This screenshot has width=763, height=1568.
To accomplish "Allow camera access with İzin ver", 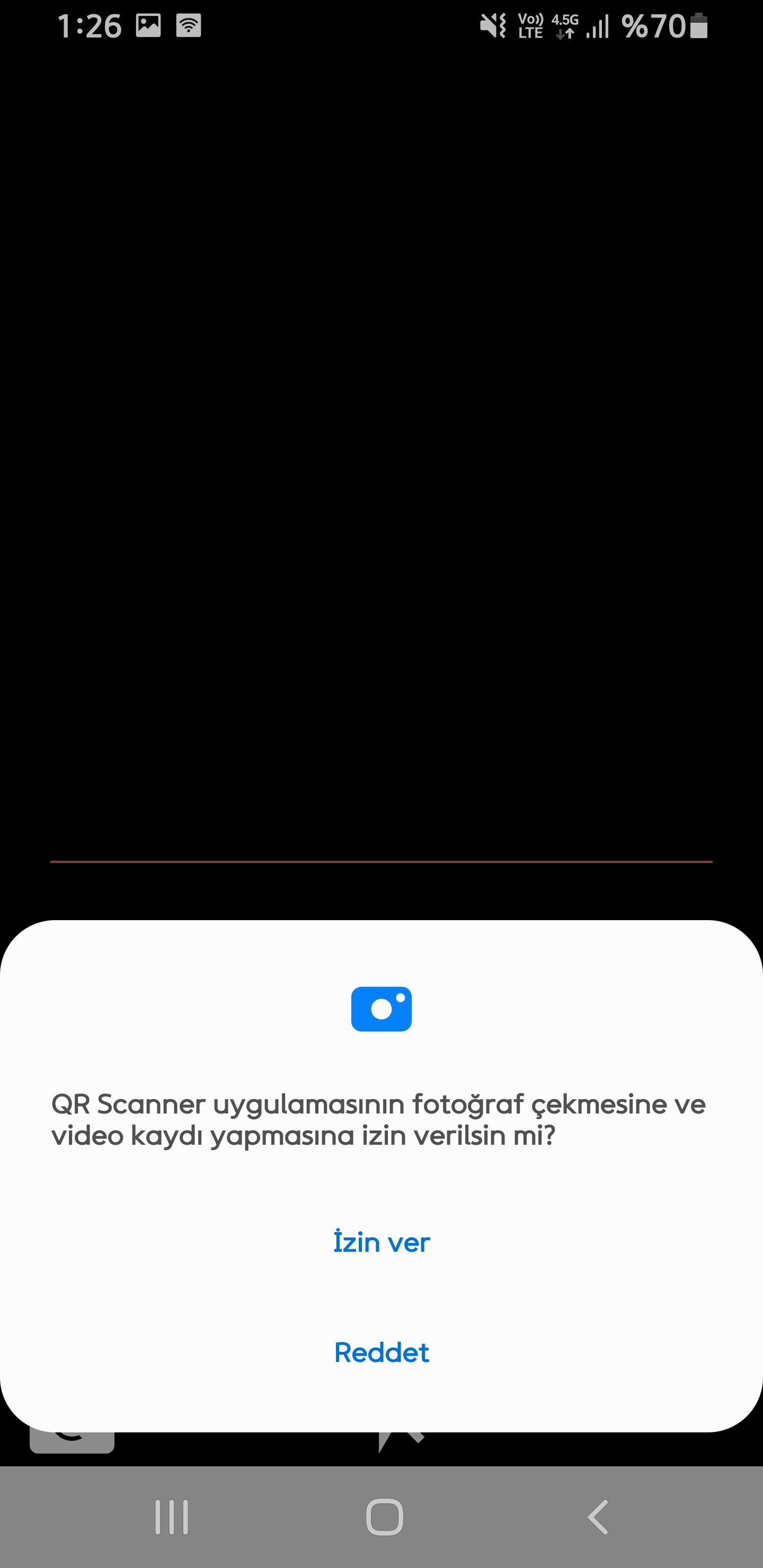I will click(x=381, y=1242).
